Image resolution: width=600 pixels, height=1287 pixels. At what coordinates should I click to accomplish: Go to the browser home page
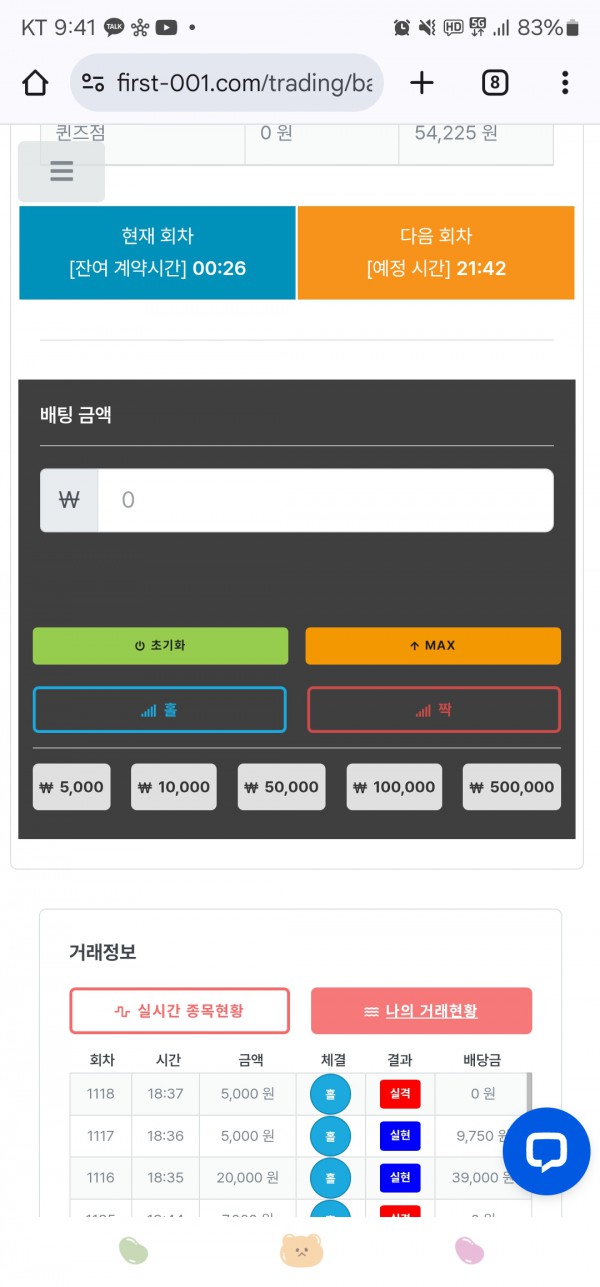35,83
